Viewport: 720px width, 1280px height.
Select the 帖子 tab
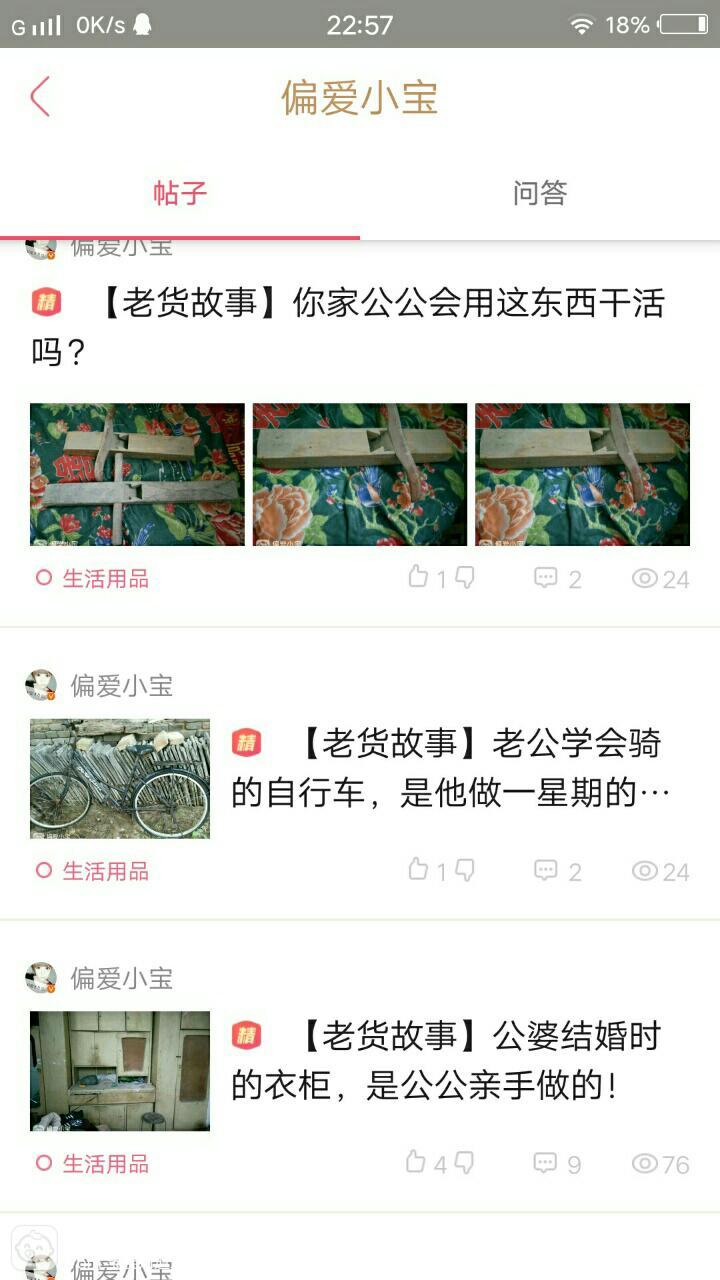tap(180, 193)
